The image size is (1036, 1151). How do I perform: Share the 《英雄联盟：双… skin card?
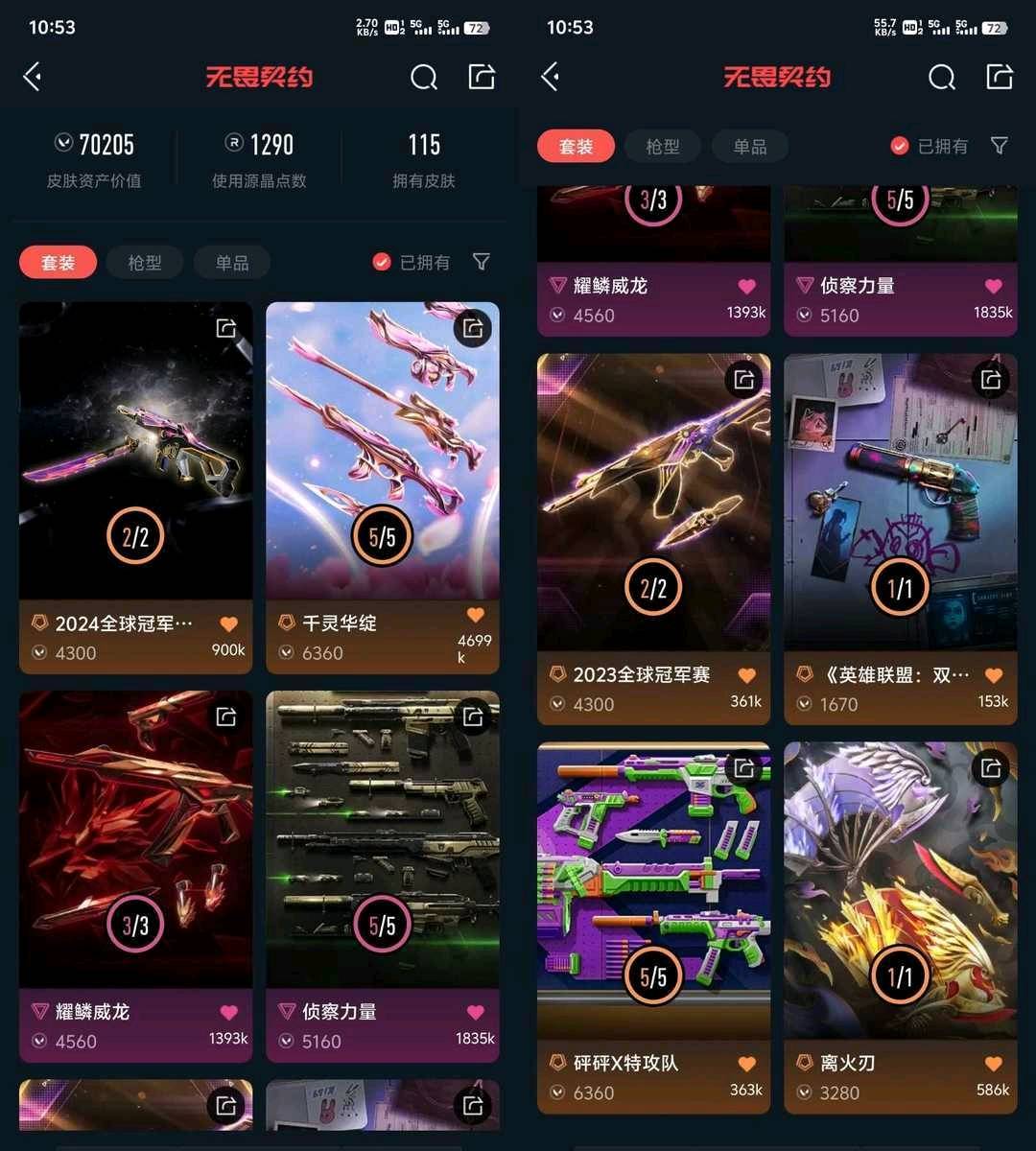991,380
